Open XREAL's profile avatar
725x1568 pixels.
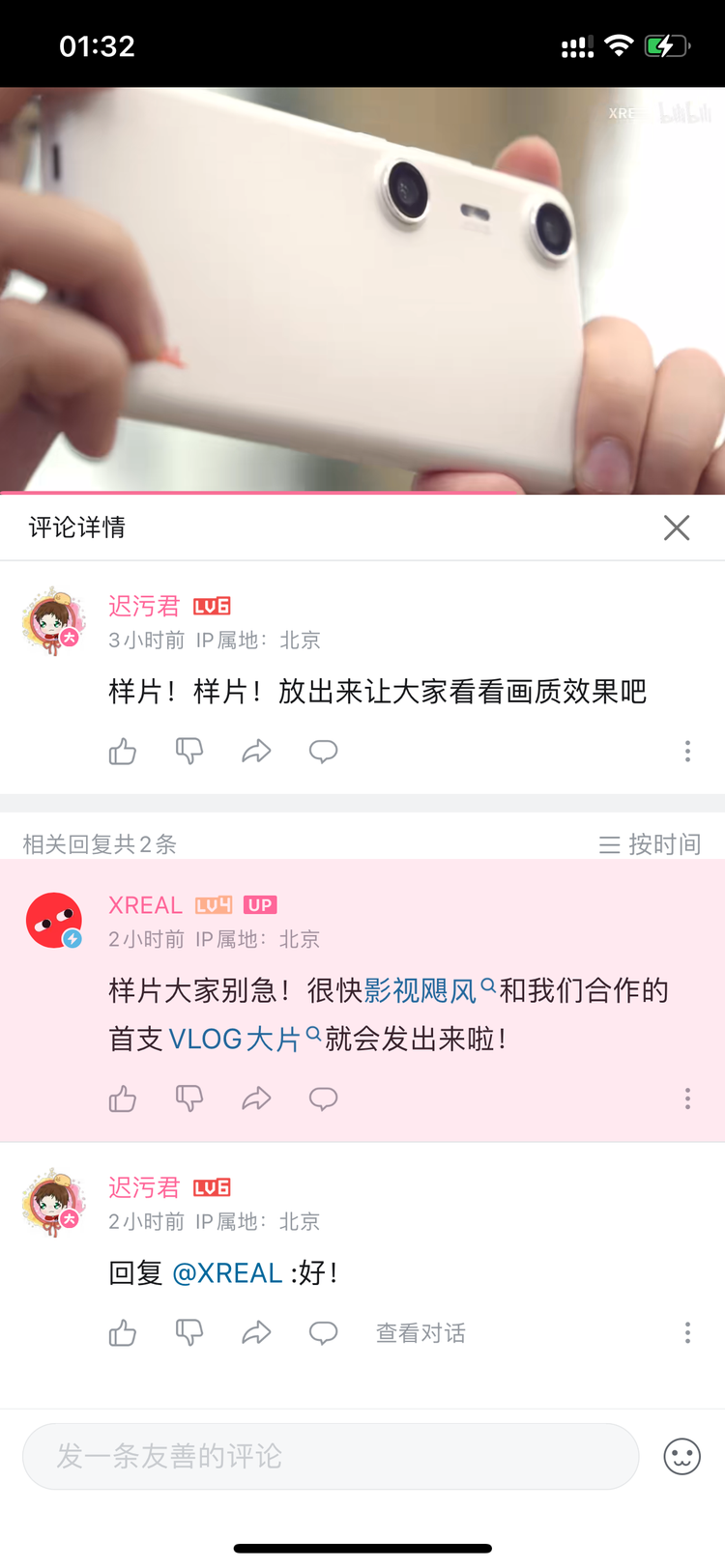[x=54, y=921]
